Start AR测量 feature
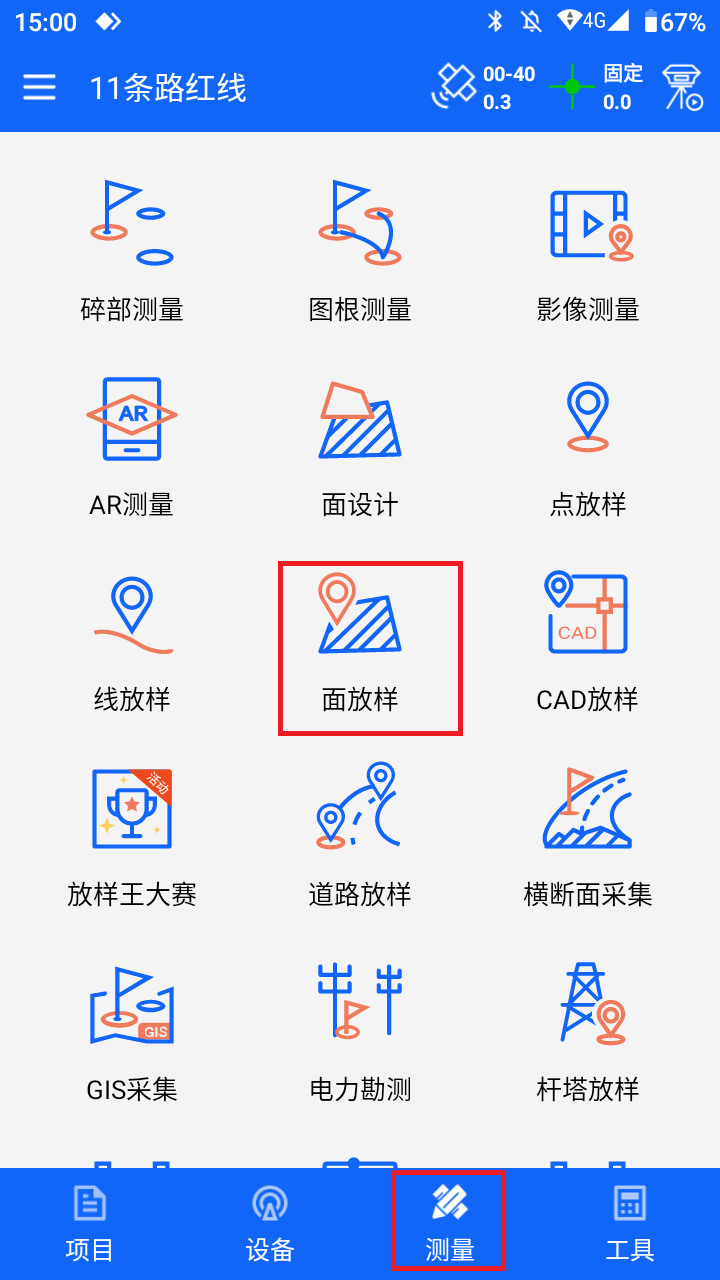Screen dimensions: 720x1280 [132, 445]
